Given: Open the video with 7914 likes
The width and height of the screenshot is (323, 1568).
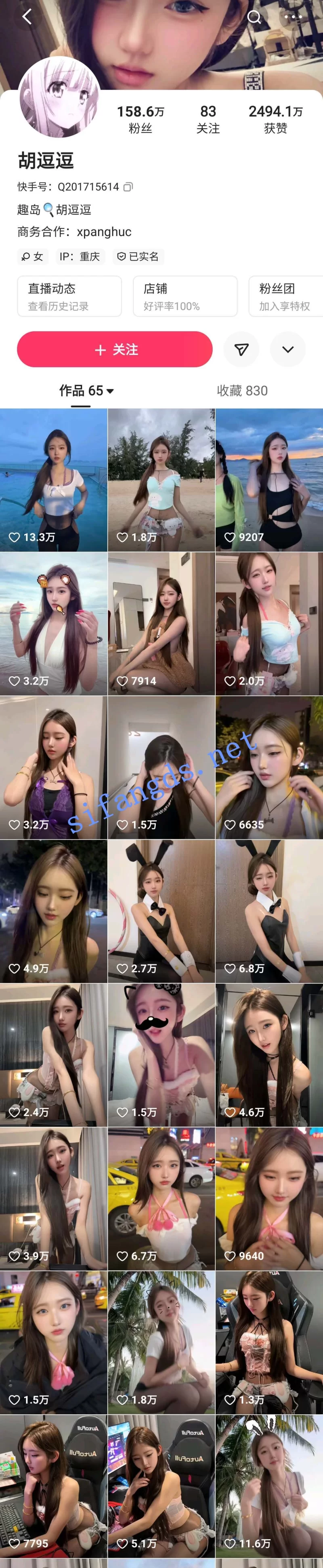Looking at the screenshot, I should click(x=161, y=623).
